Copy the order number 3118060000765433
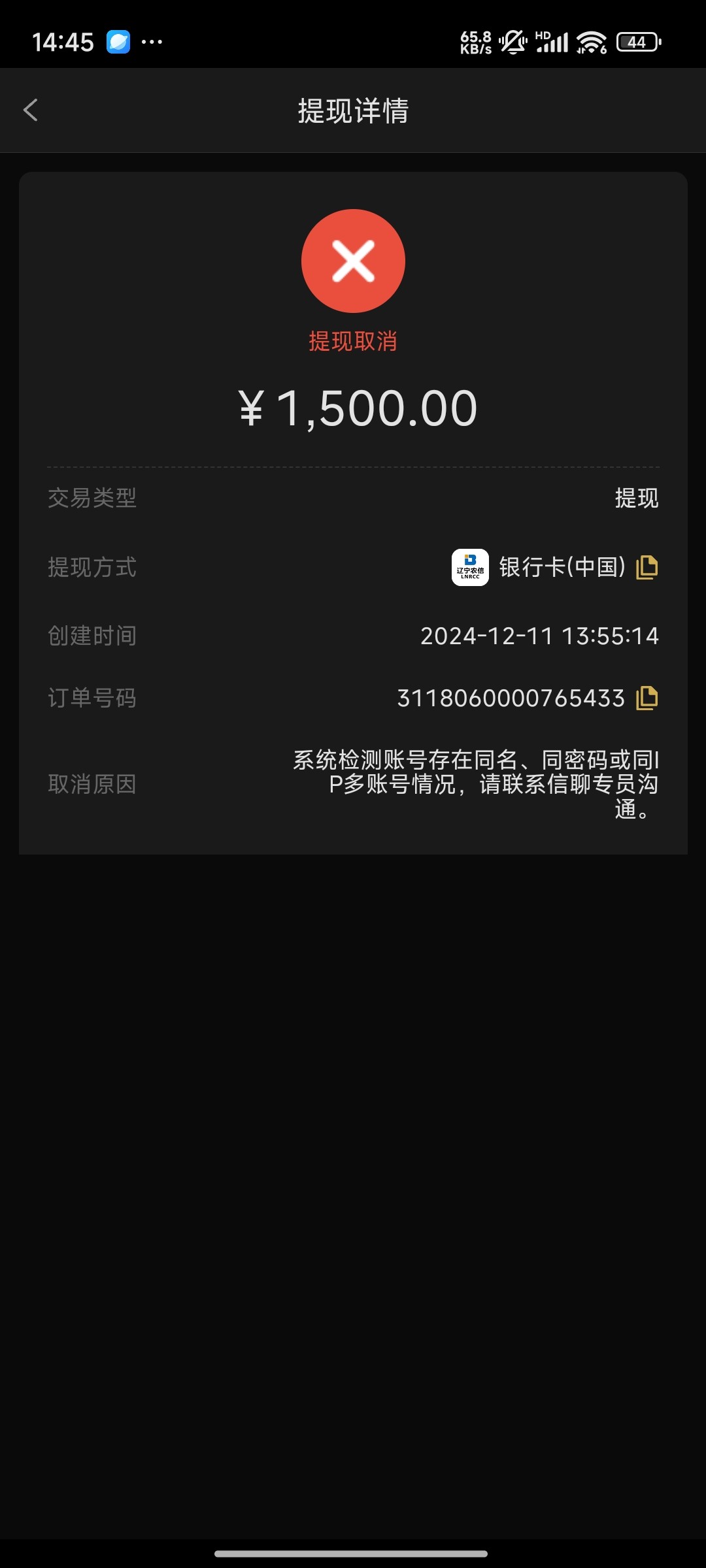The width and height of the screenshot is (706, 1568). click(x=646, y=698)
